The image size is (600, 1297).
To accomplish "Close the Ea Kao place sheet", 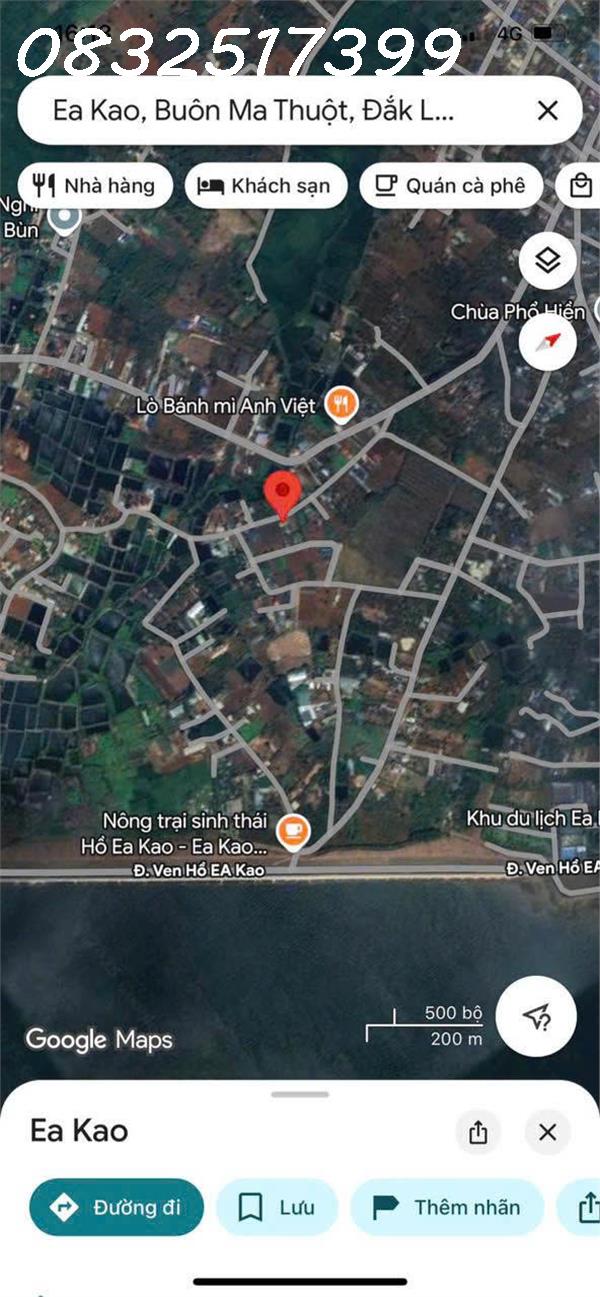I will coord(547,1132).
